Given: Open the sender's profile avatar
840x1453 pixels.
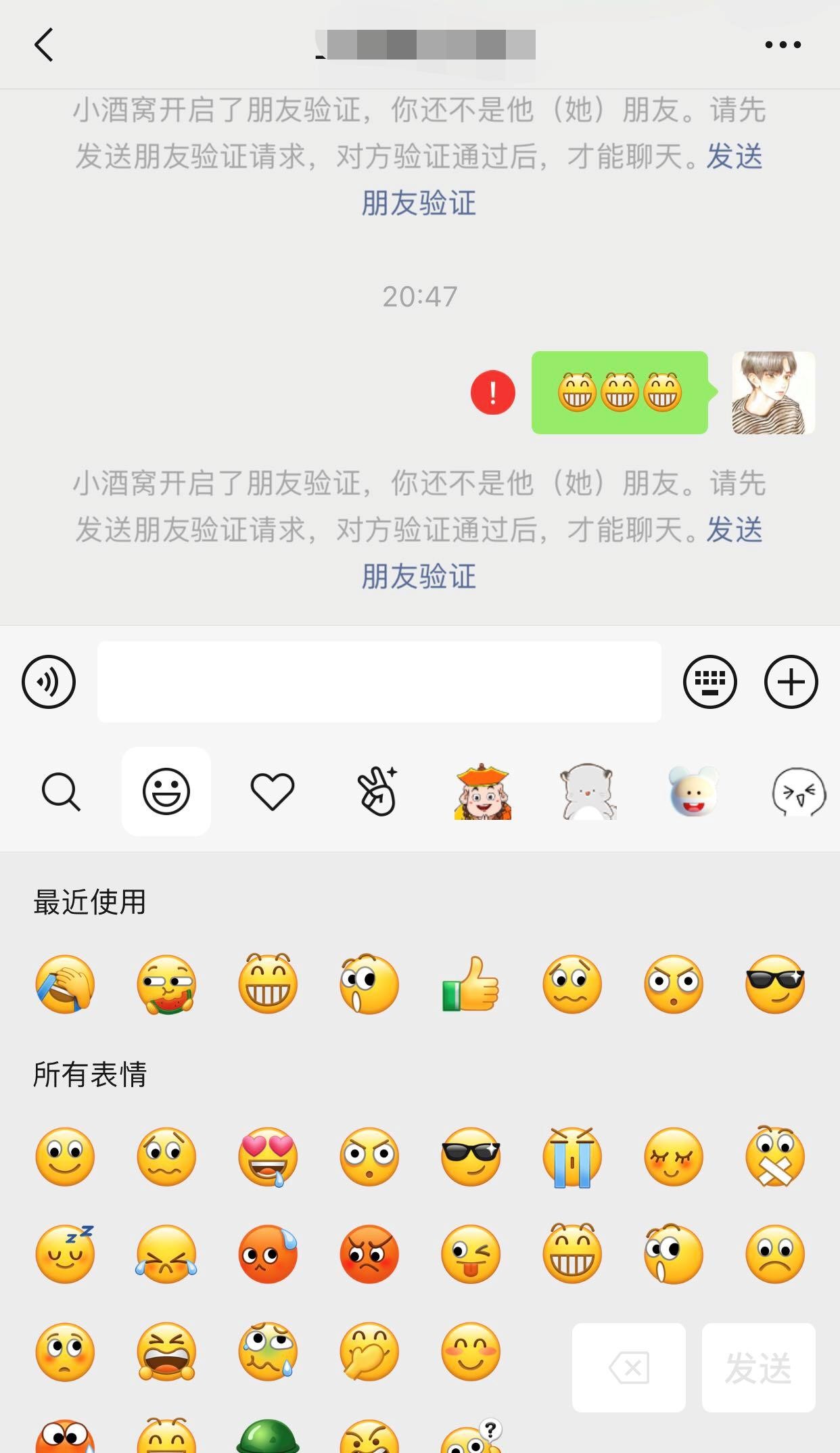Looking at the screenshot, I should pyautogui.click(x=773, y=392).
